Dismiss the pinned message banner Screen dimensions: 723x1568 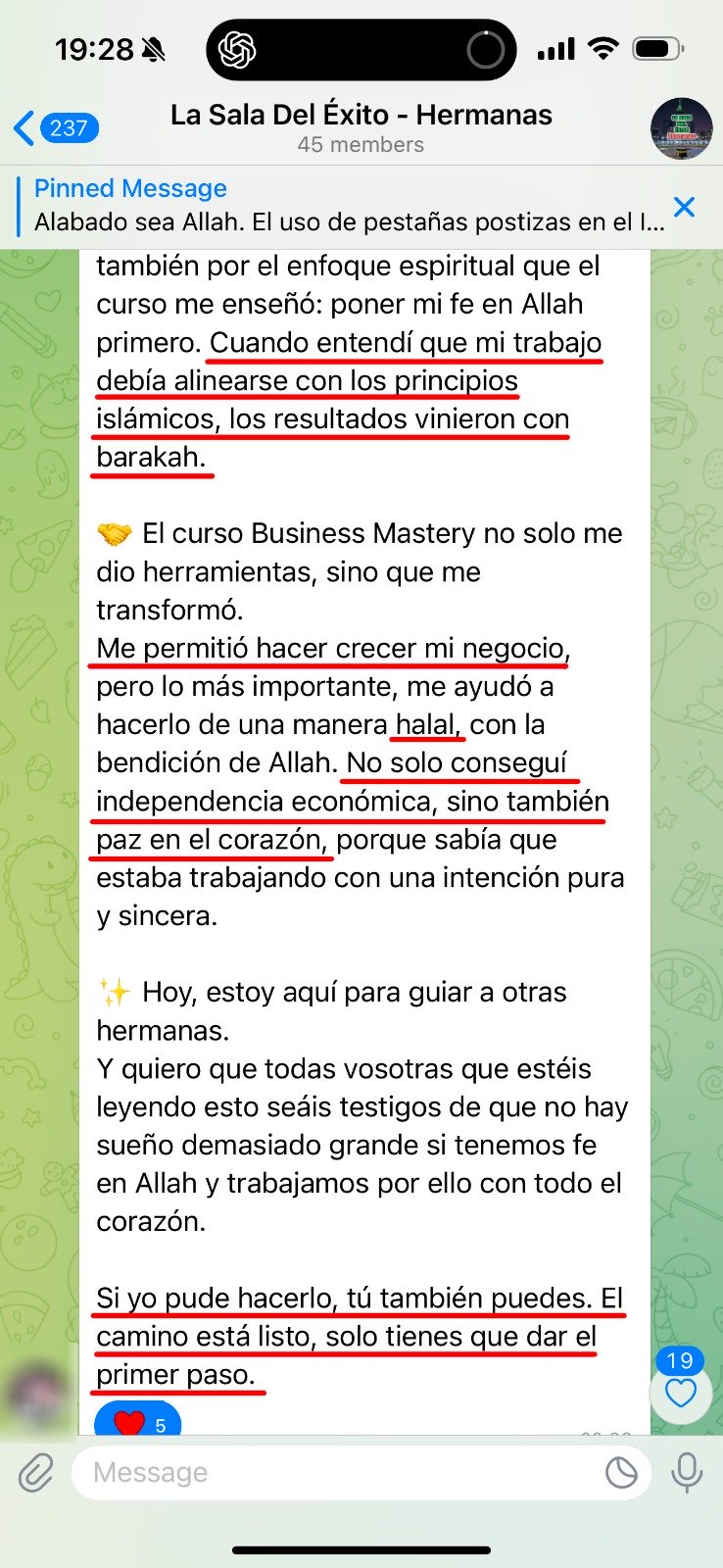point(684,207)
